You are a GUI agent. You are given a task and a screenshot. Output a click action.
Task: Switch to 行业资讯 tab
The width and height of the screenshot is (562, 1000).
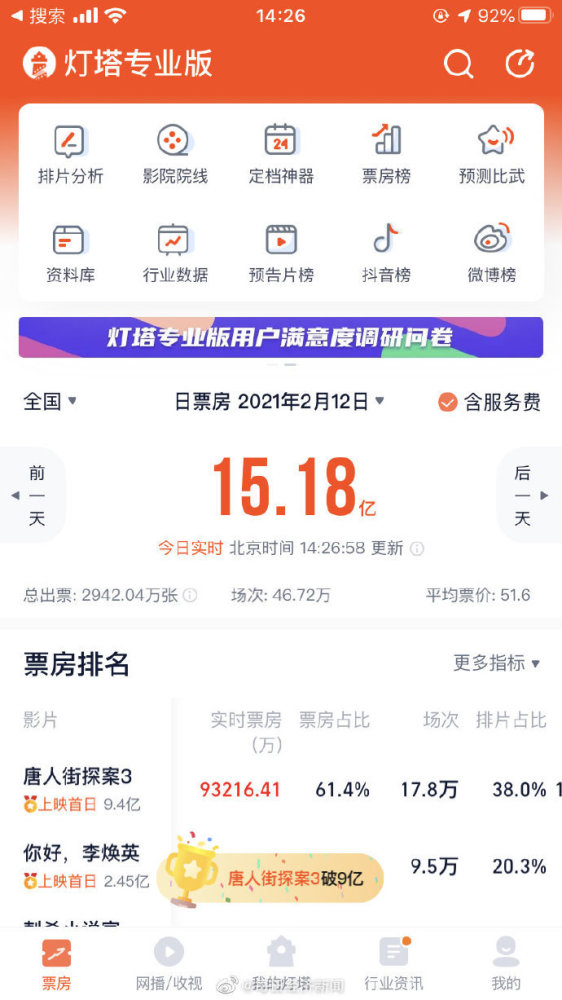click(393, 964)
